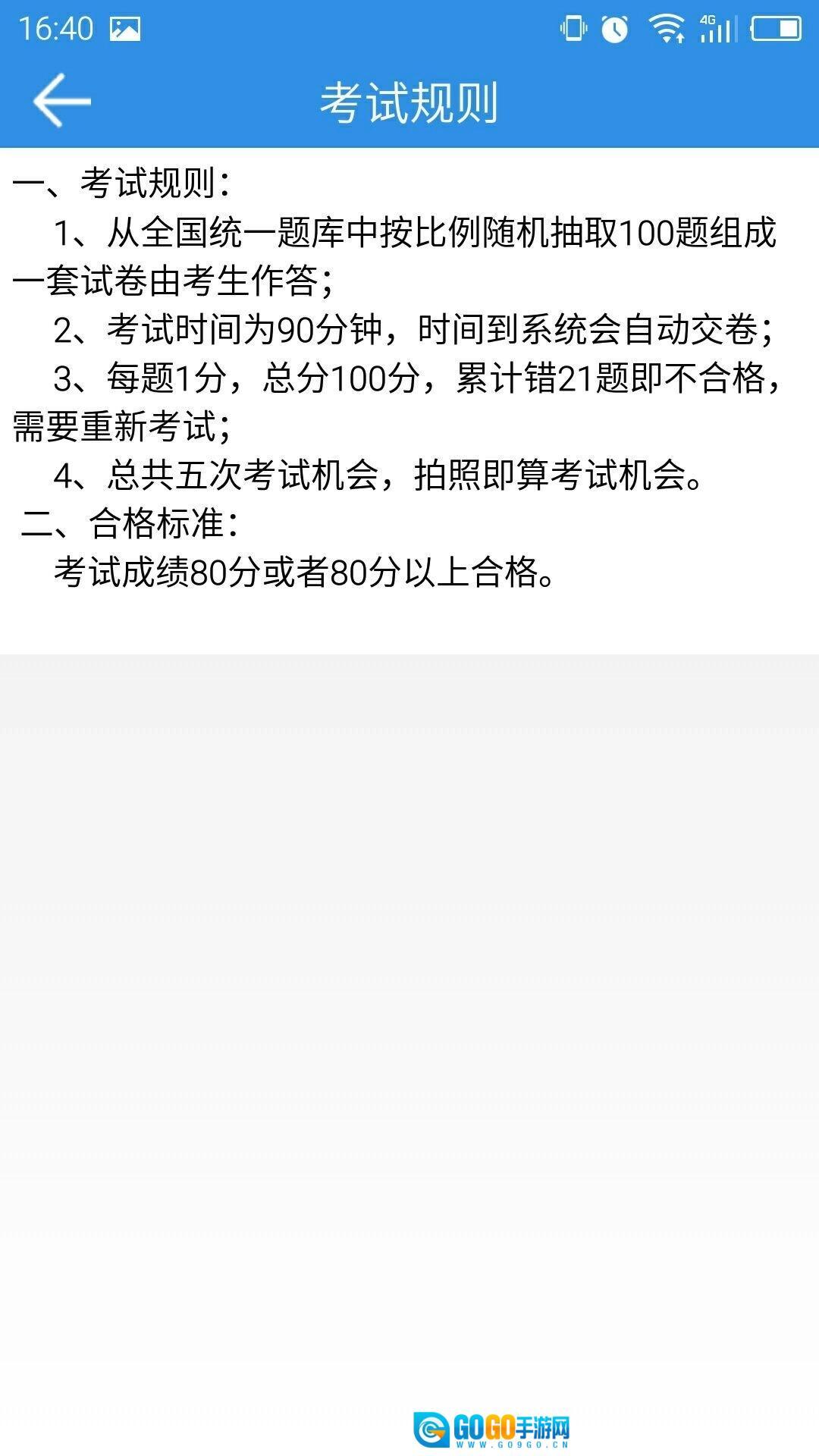
Task: Go back from the 考试规则 page
Action: click(61, 100)
